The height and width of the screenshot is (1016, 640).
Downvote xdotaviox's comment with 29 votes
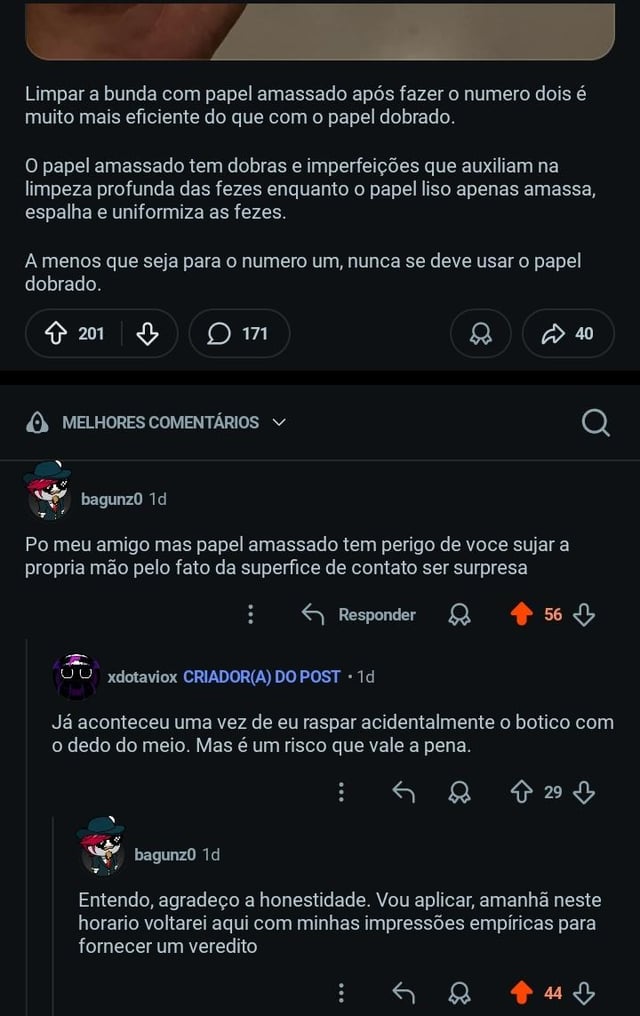tap(585, 792)
